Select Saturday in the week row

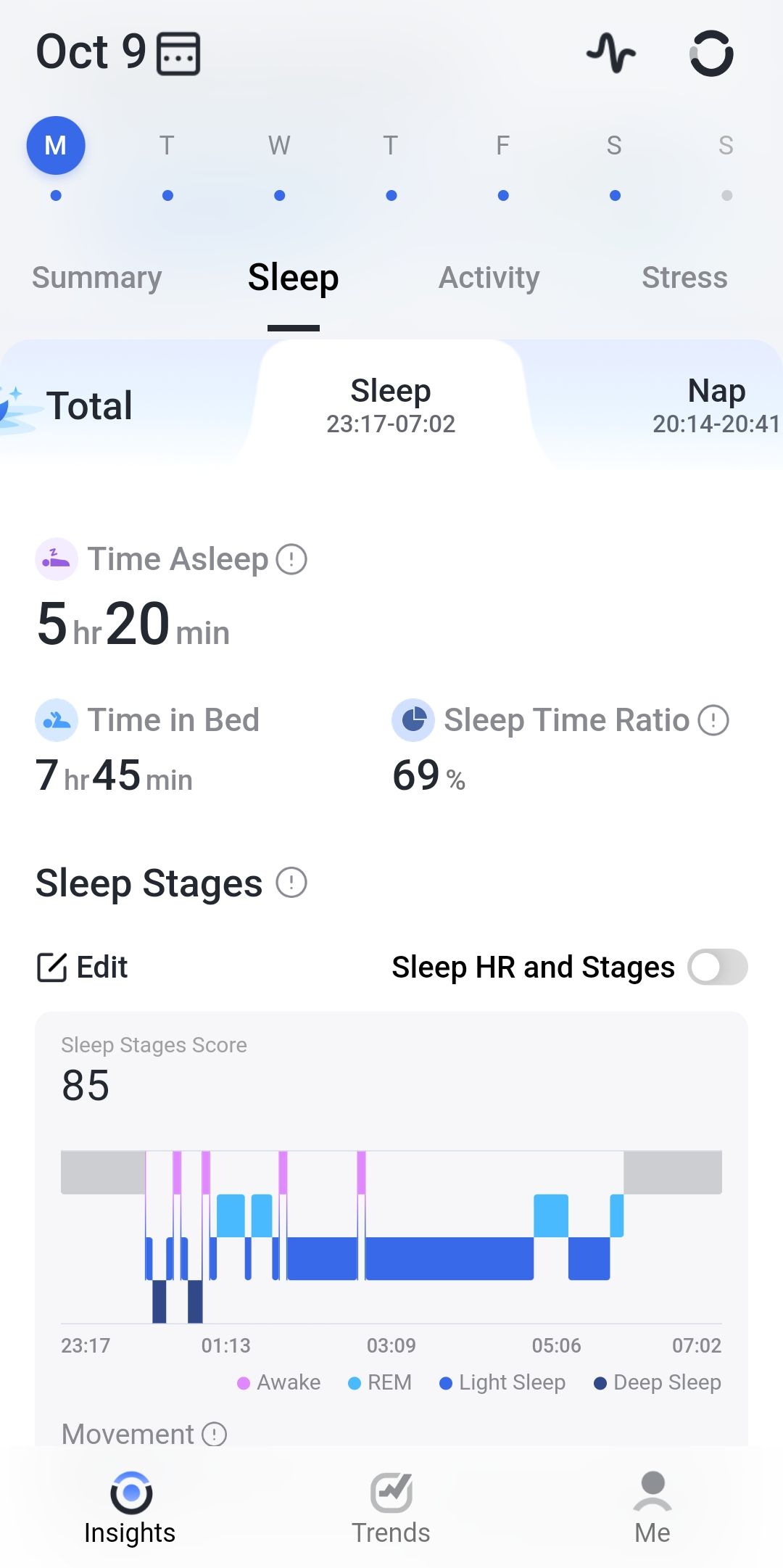(x=614, y=146)
